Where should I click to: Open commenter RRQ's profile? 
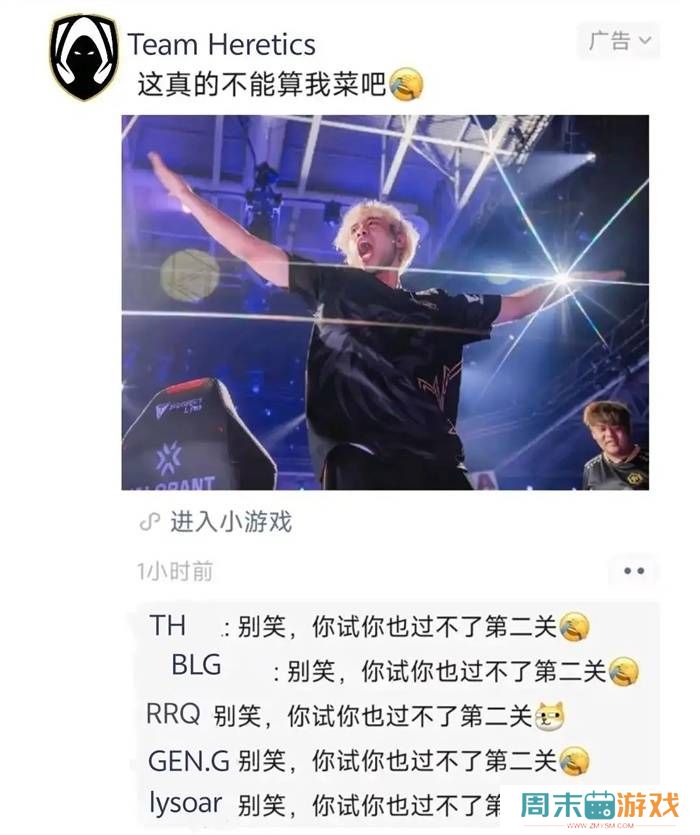click(173, 714)
